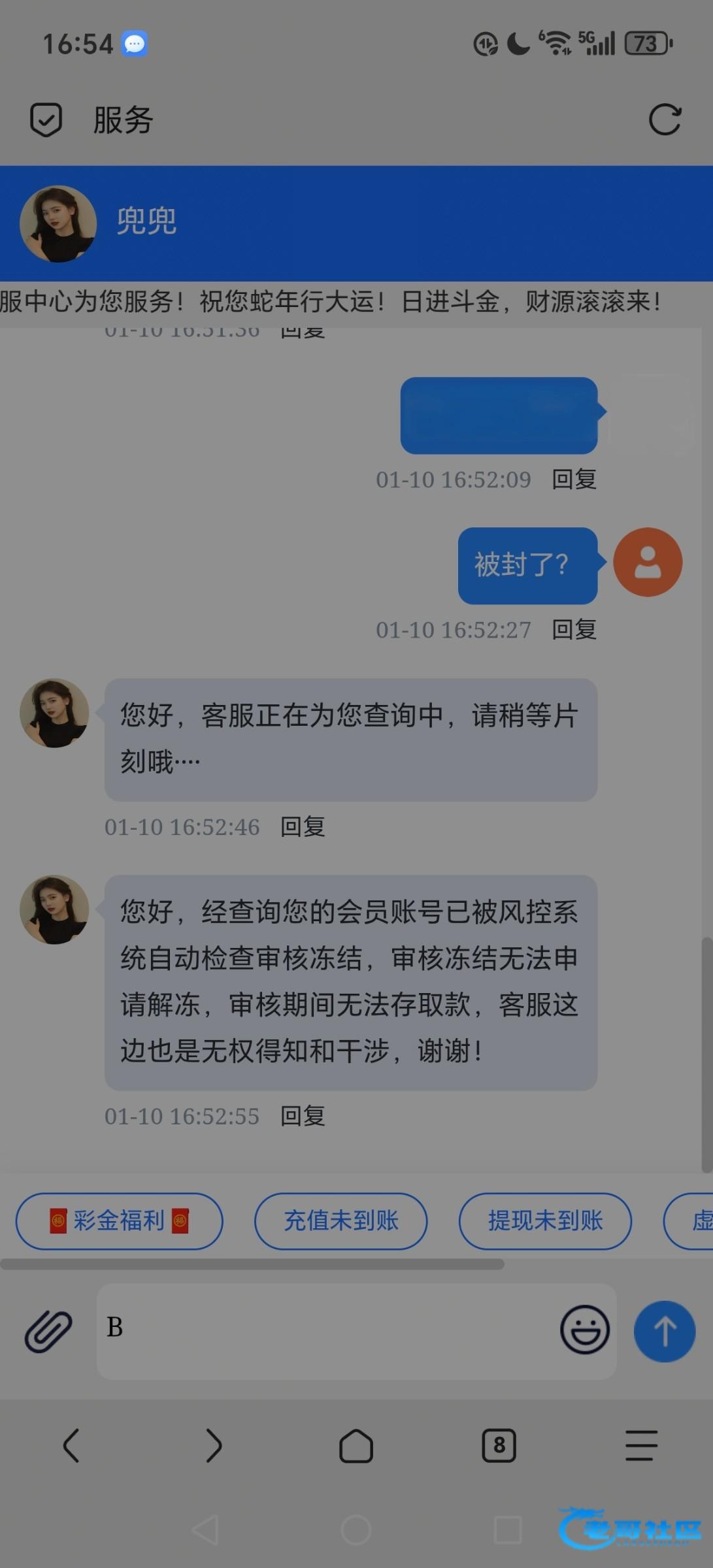Image resolution: width=713 pixels, height=1568 pixels.
Task: Open the attachment paperclip
Action: (48, 1331)
